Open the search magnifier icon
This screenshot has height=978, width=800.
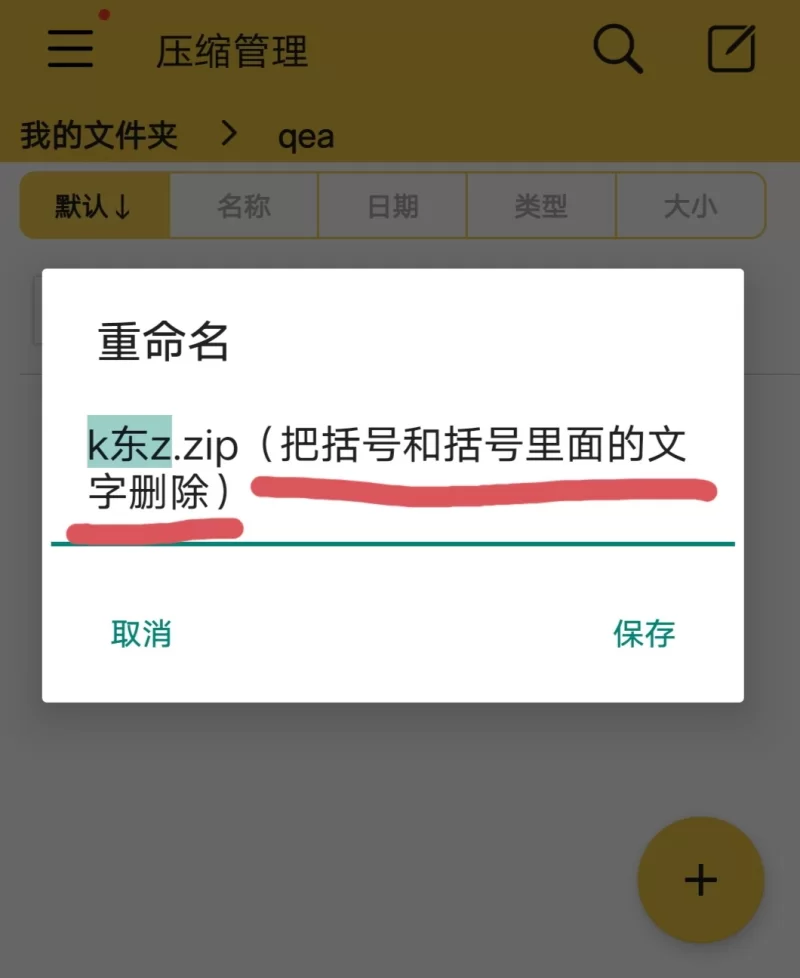point(618,48)
